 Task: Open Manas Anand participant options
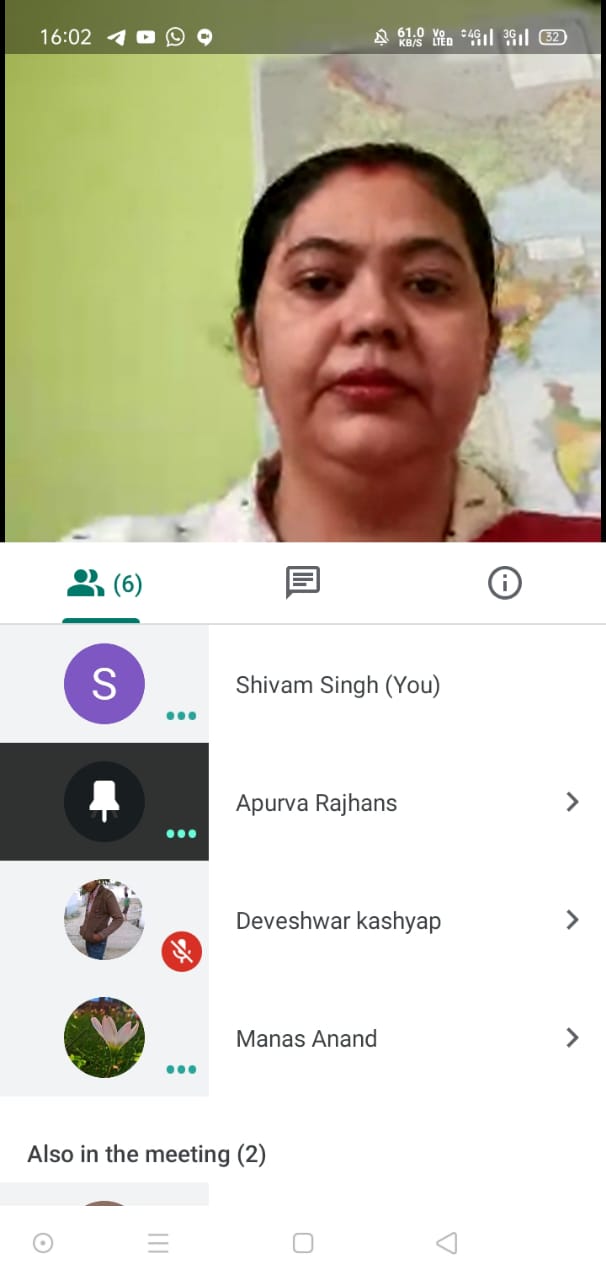point(572,1038)
